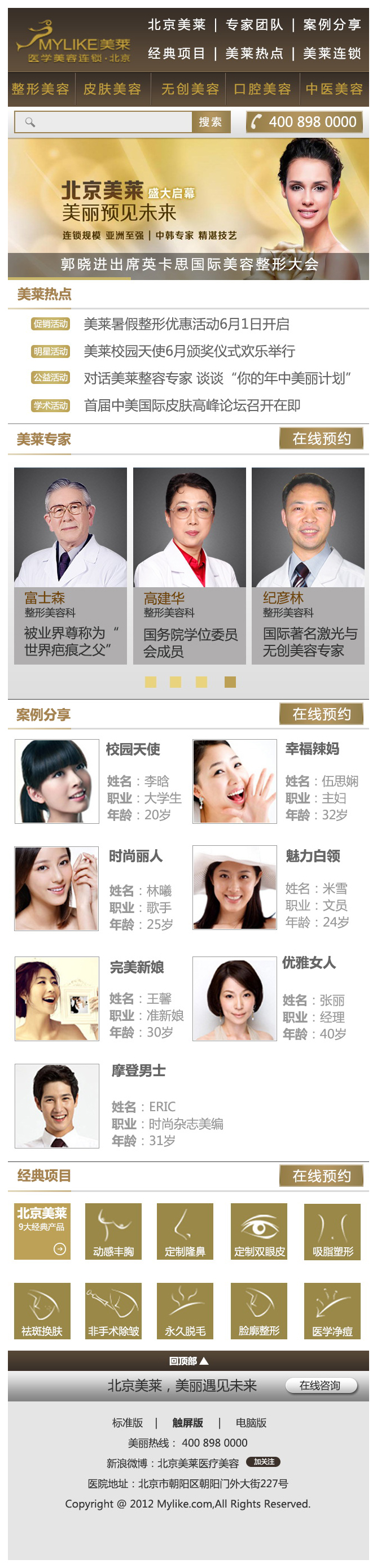This screenshot has height=1568, width=377.
Task: Call the 400 898 0000 hotline button
Action: (x=304, y=122)
